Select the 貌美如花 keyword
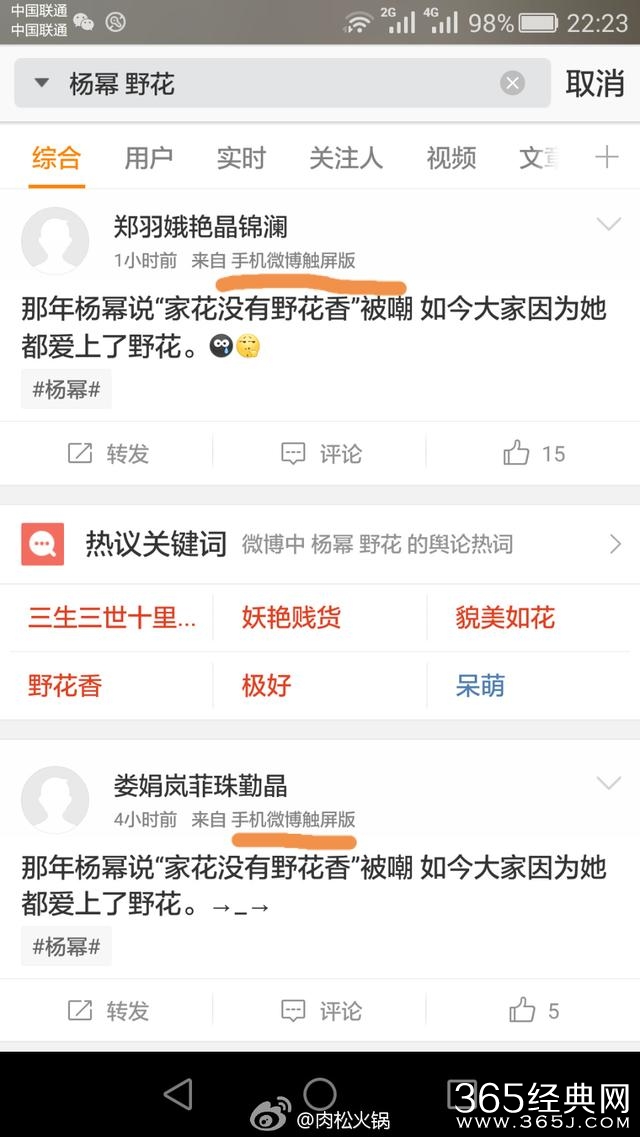The width and height of the screenshot is (640, 1137). click(504, 617)
